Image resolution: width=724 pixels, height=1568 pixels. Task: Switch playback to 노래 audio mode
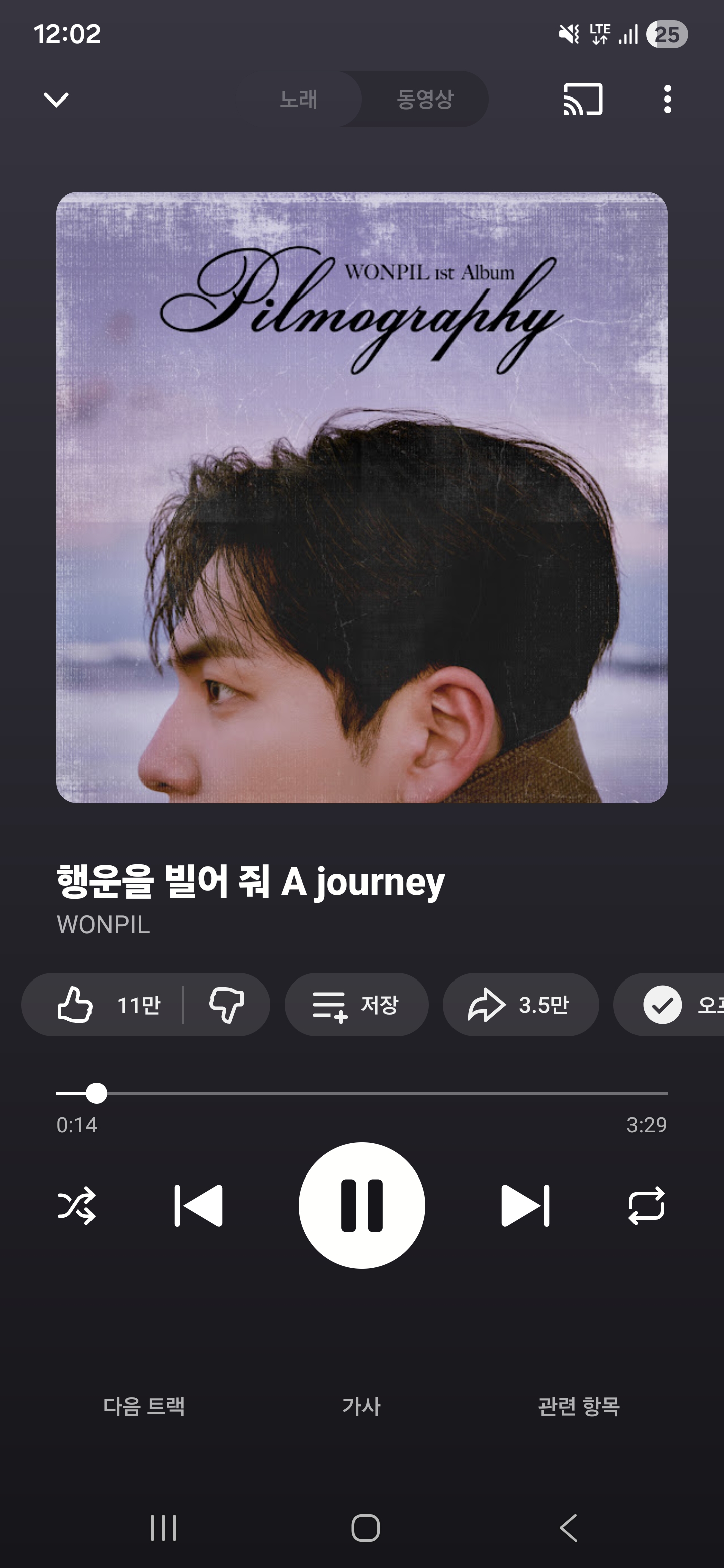(x=298, y=99)
